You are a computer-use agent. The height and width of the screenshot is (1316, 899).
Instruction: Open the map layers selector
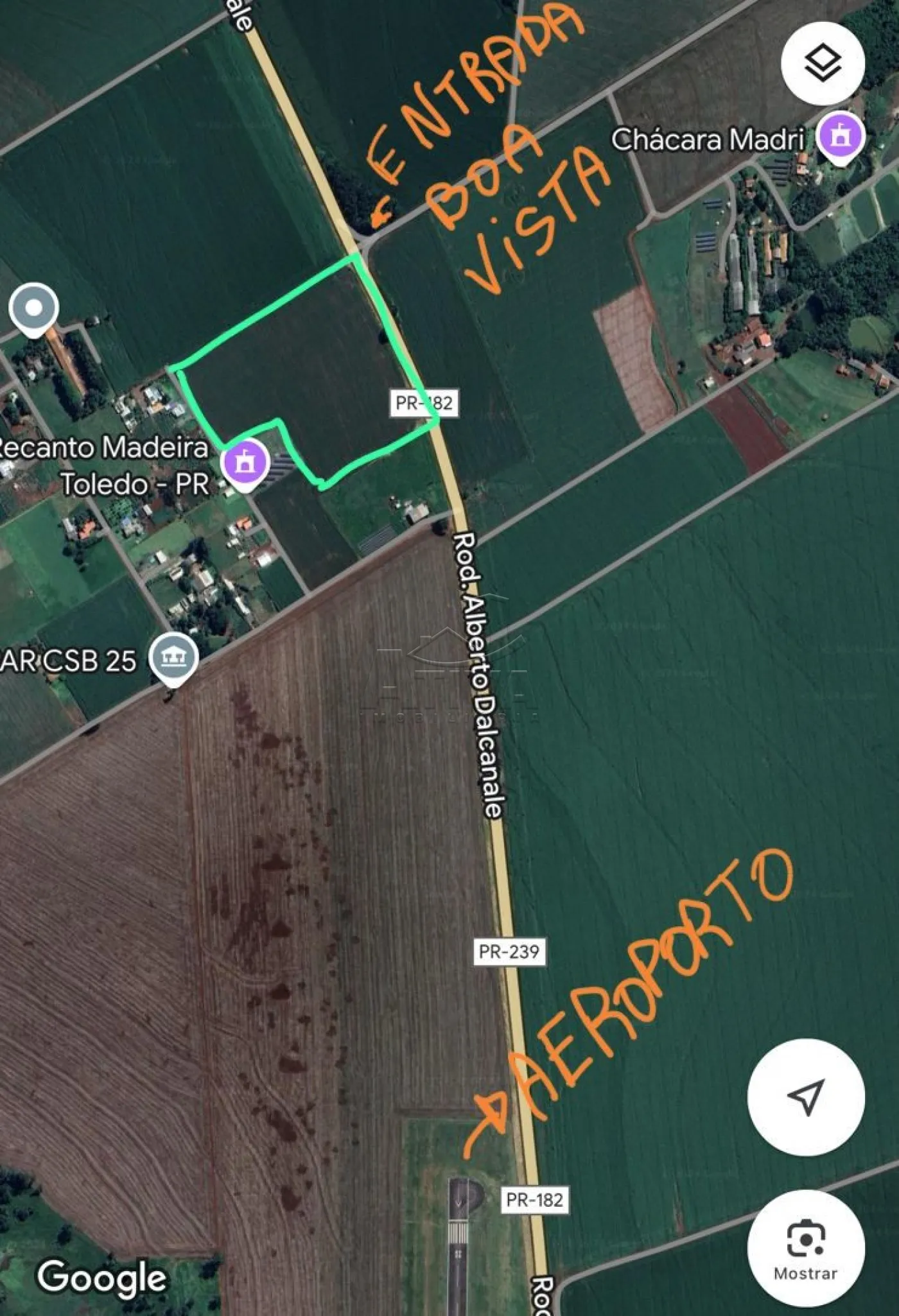(x=822, y=63)
